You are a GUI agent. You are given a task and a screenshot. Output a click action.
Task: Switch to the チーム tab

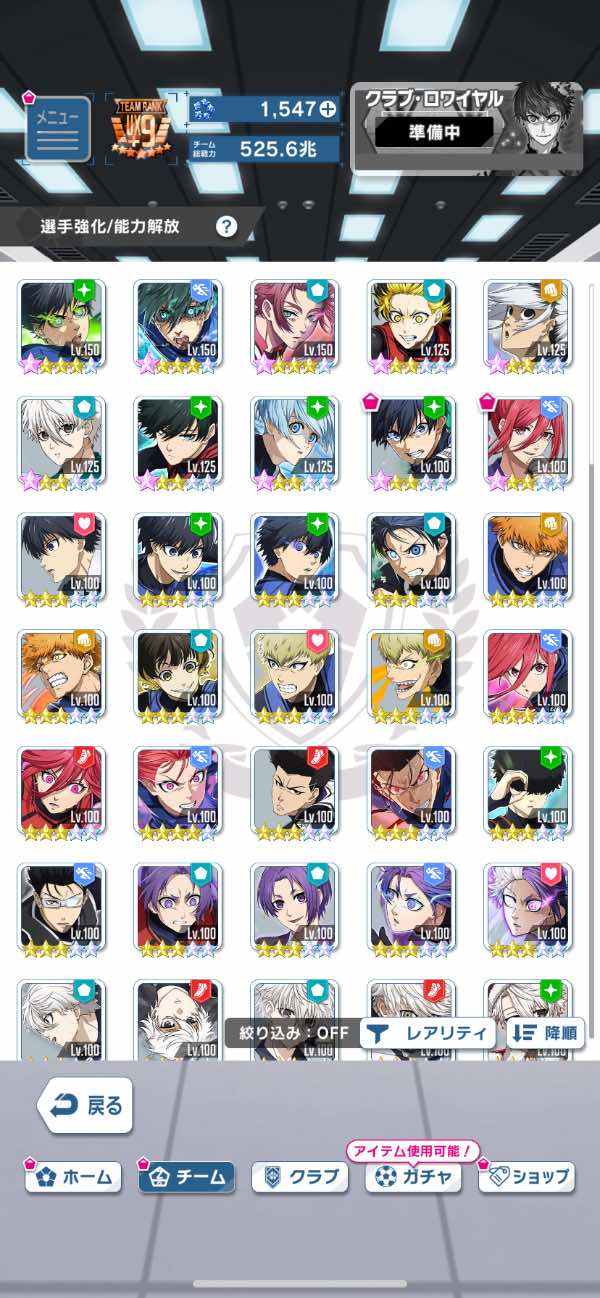pos(187,1177)
